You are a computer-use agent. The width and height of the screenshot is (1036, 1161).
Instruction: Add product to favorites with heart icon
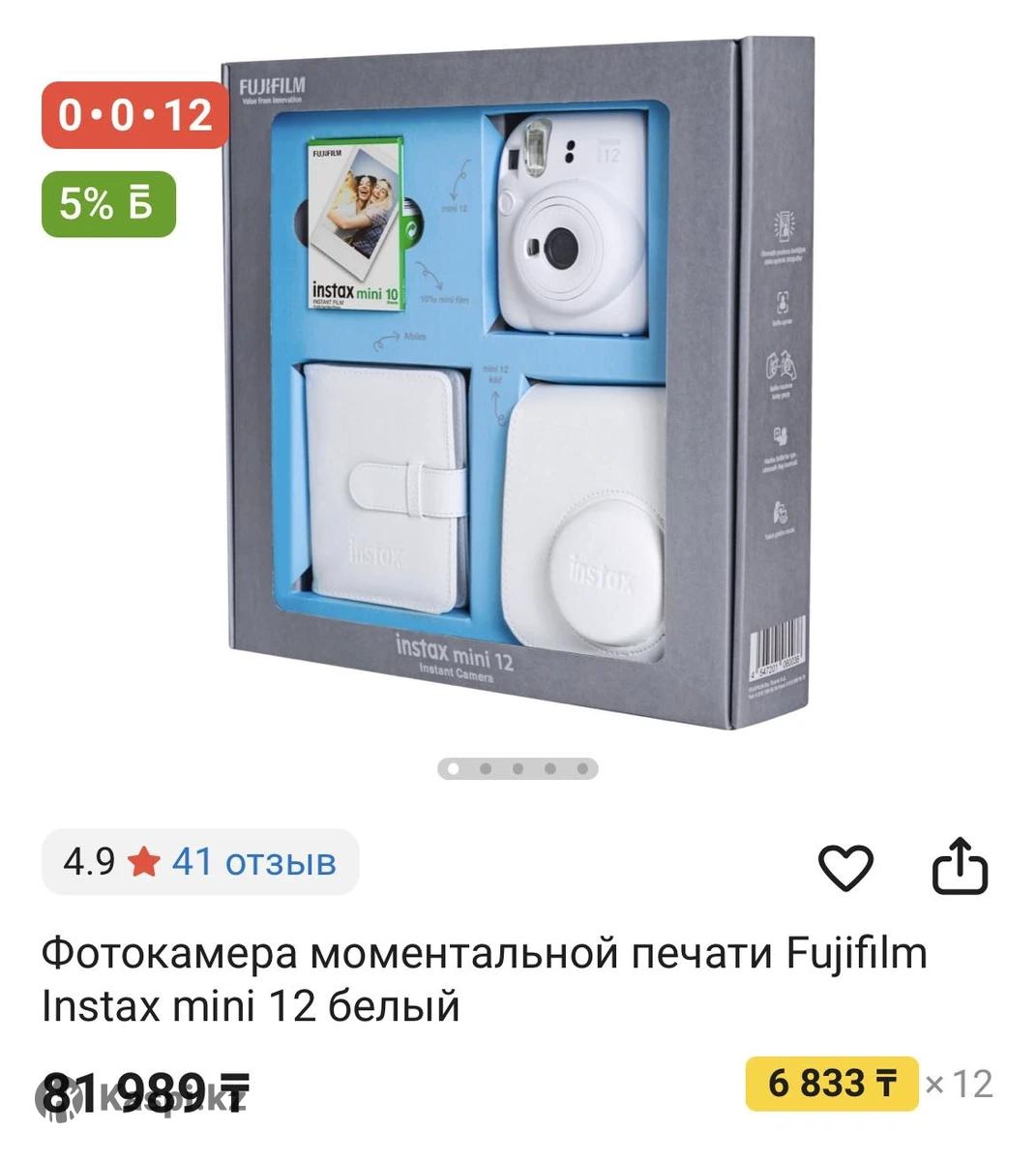[845, 866]
